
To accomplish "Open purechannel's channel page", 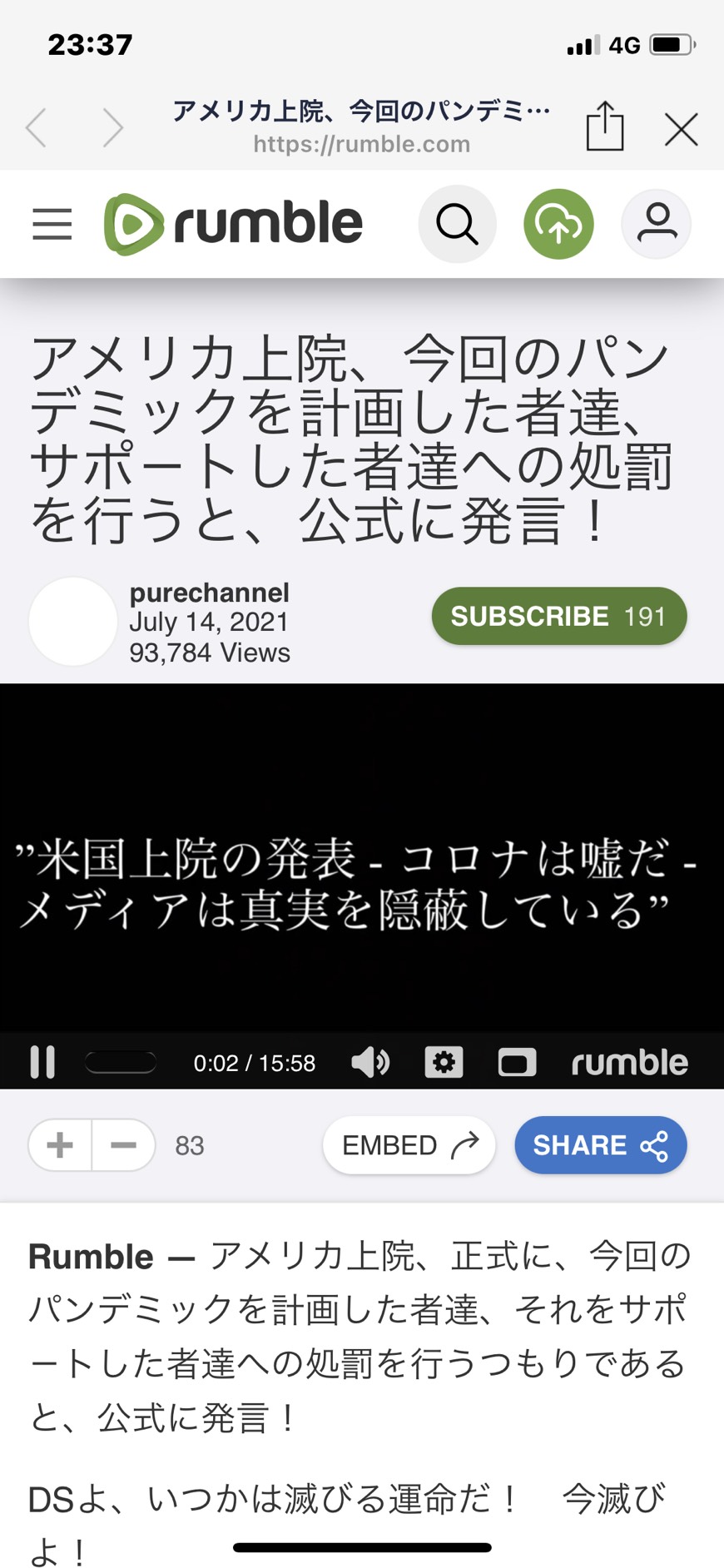I will (x=209, y=593).
